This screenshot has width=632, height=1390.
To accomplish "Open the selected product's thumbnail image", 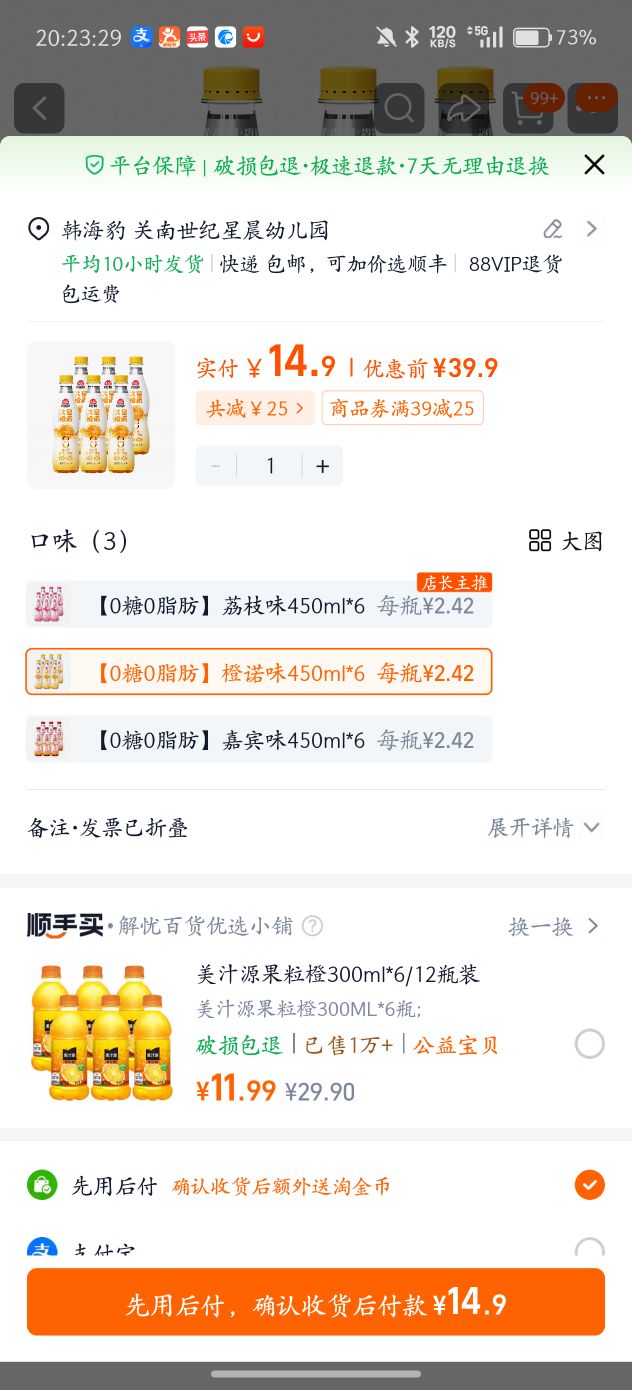I will pyautogui.click(x=101, y=415).
